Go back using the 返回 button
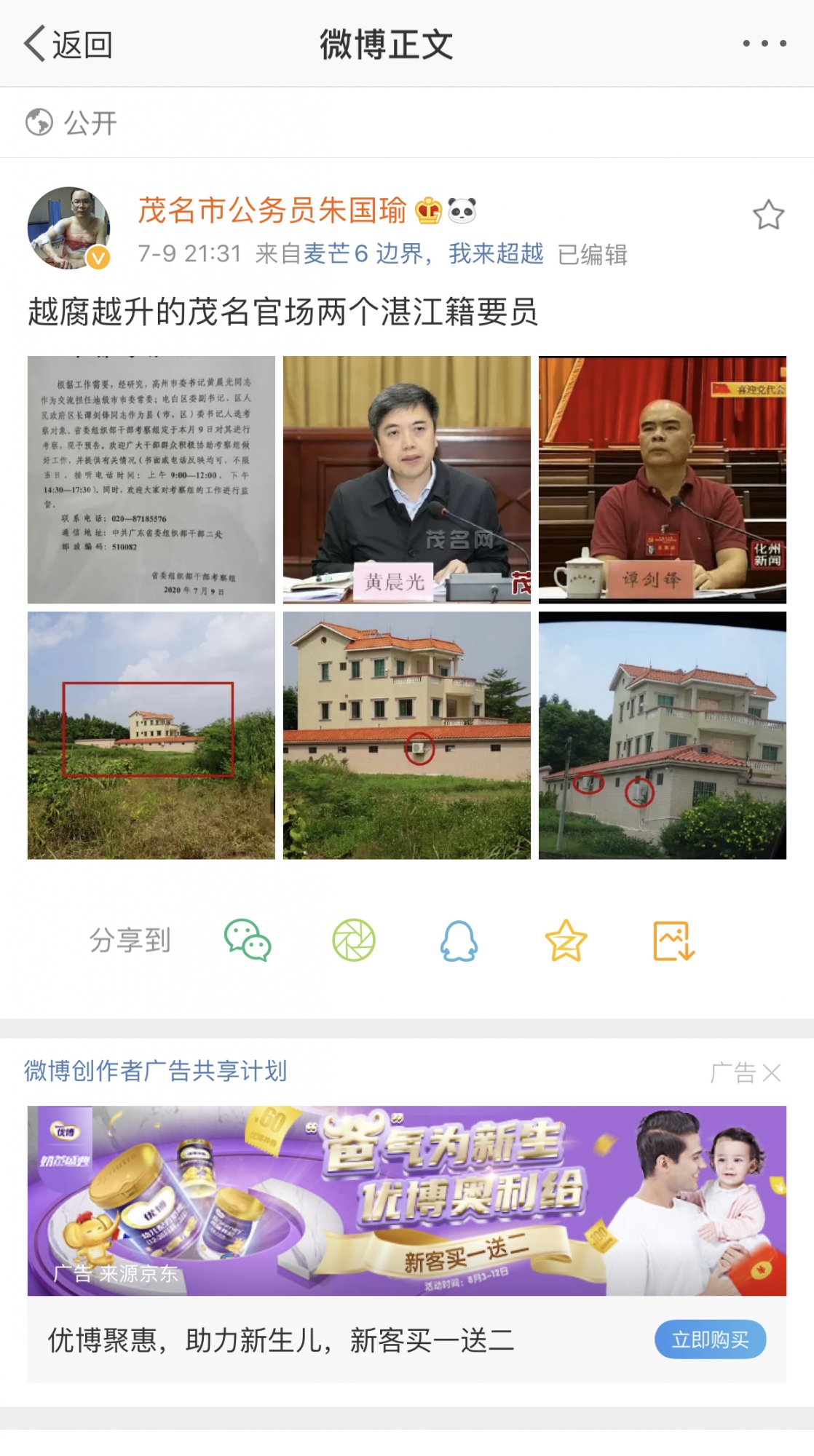814x1456 pixels. pyautogui.click(x=68, y=44)
